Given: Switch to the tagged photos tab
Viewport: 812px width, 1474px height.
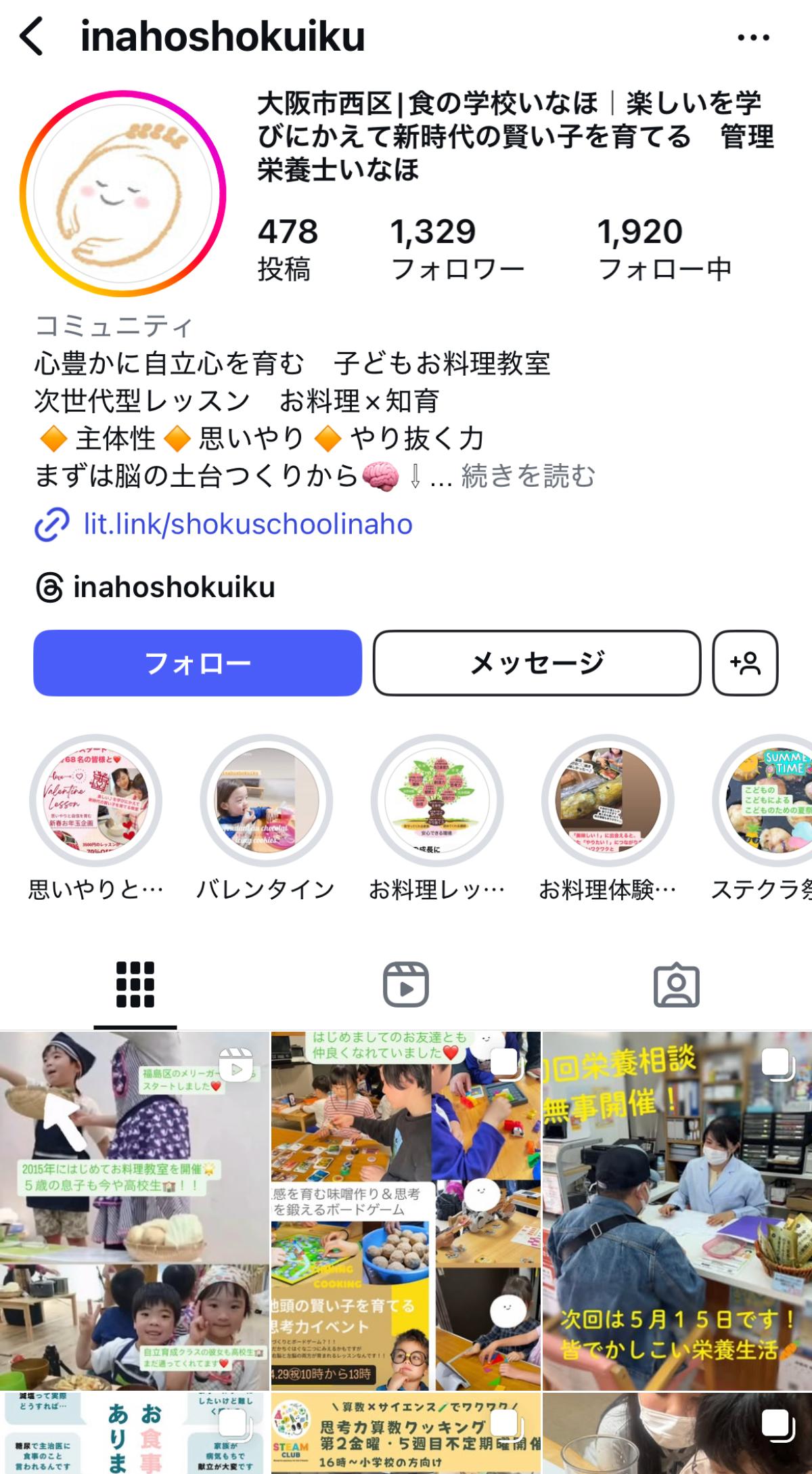Looking at the screenshot, I should coord(677,984).
